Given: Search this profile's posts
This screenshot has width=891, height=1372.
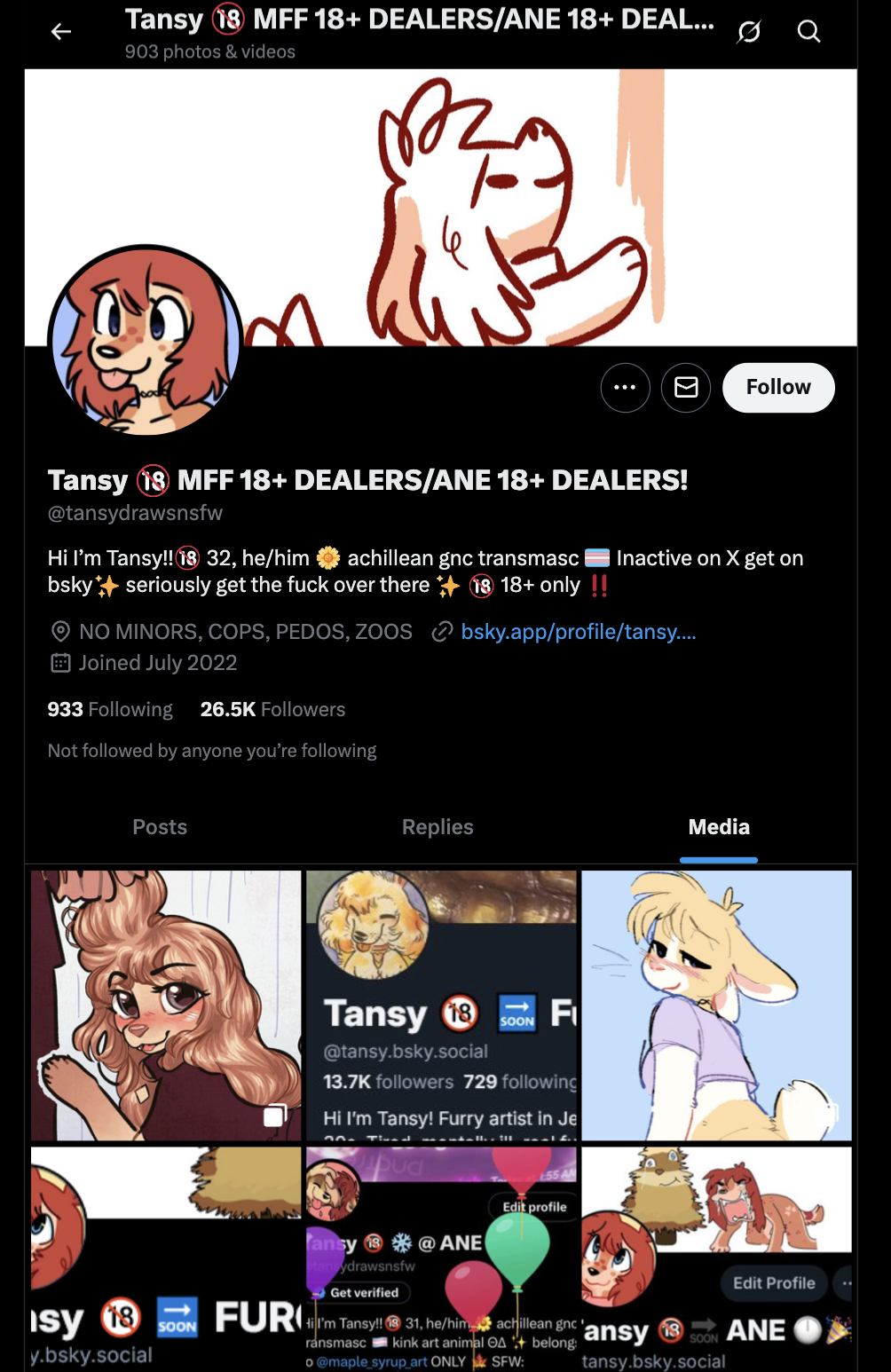Looking at the screenshot, I should [808, 32].
